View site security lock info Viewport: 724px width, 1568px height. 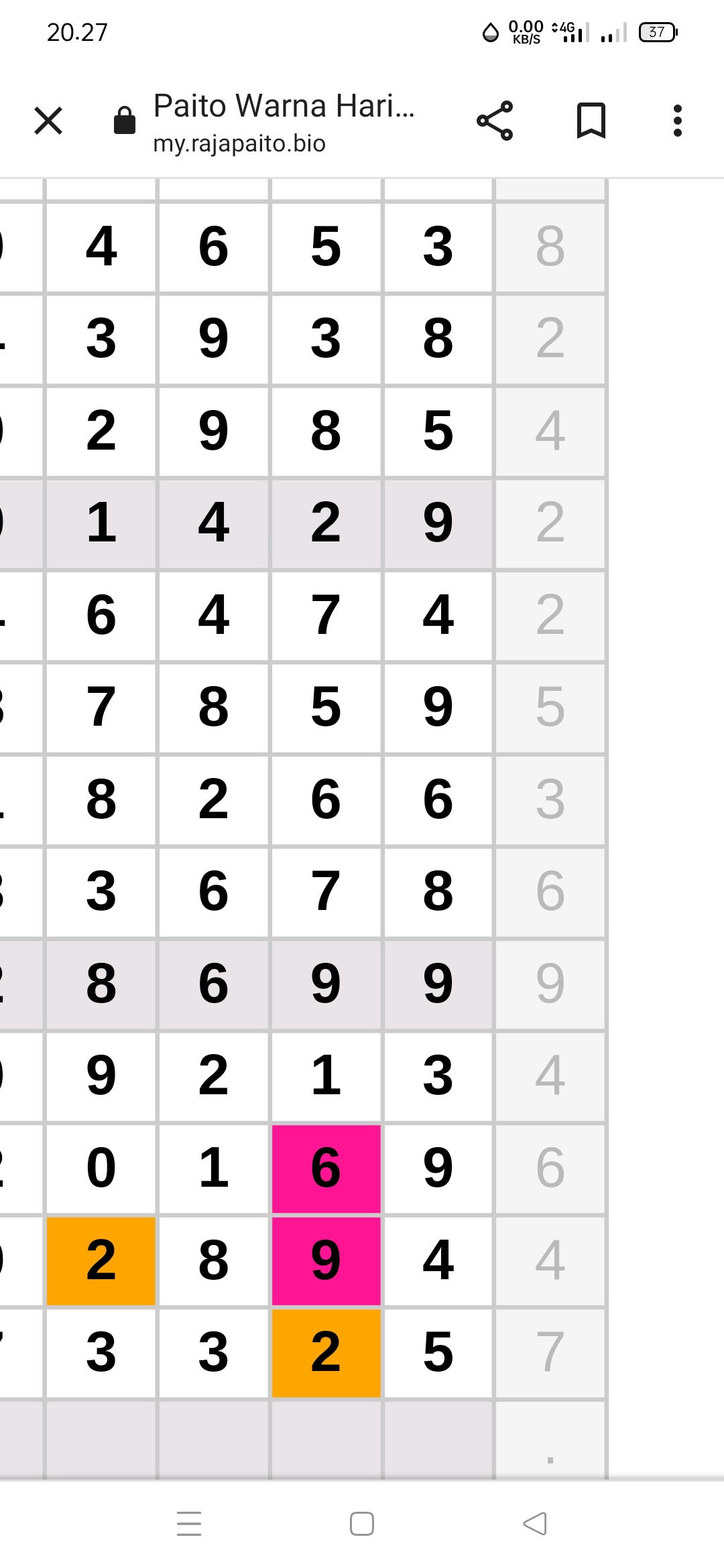(125, 121)
